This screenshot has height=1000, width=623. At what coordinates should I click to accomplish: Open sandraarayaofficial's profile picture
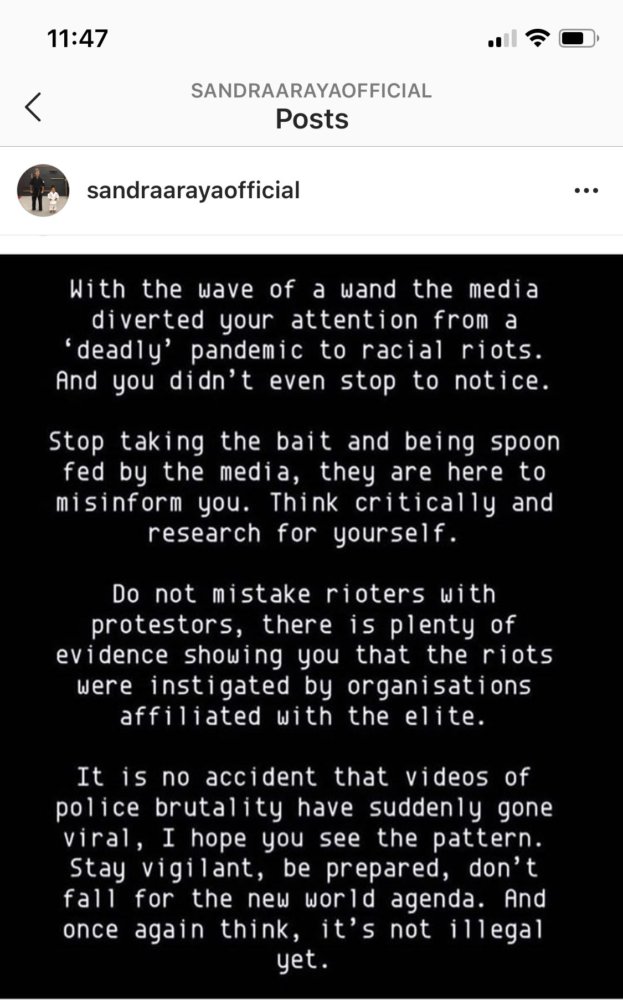(43, 190)
